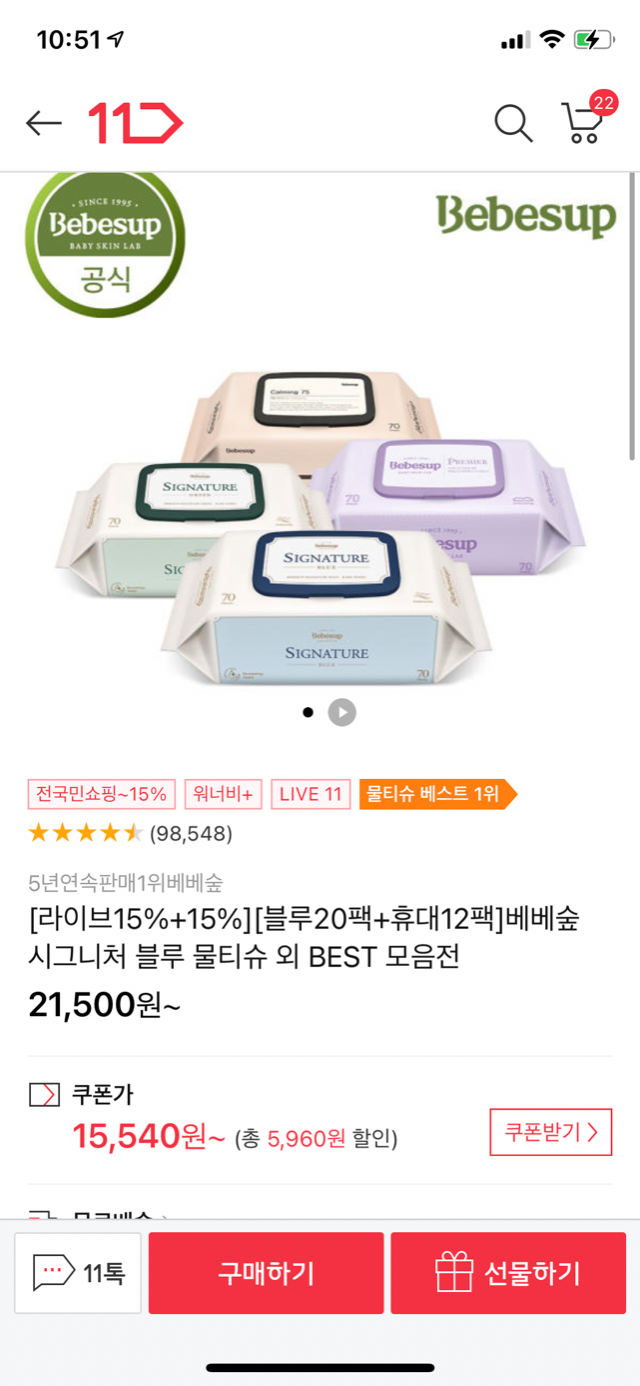Tap 선물하기 to send as gift
The image size is (640, 1386).
point(510,1273)
